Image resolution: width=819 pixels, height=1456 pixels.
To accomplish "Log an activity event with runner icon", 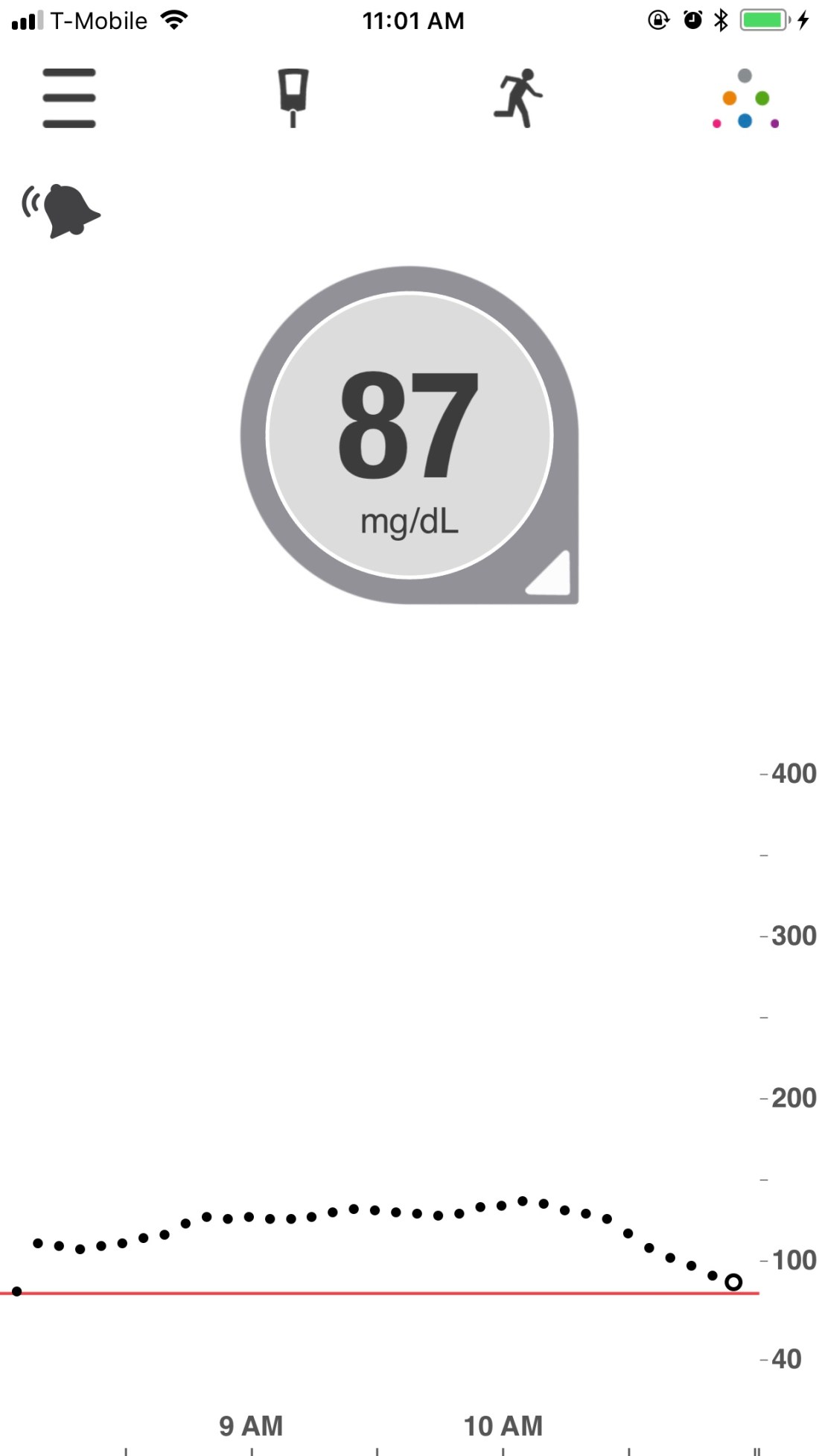I will 518,98.
